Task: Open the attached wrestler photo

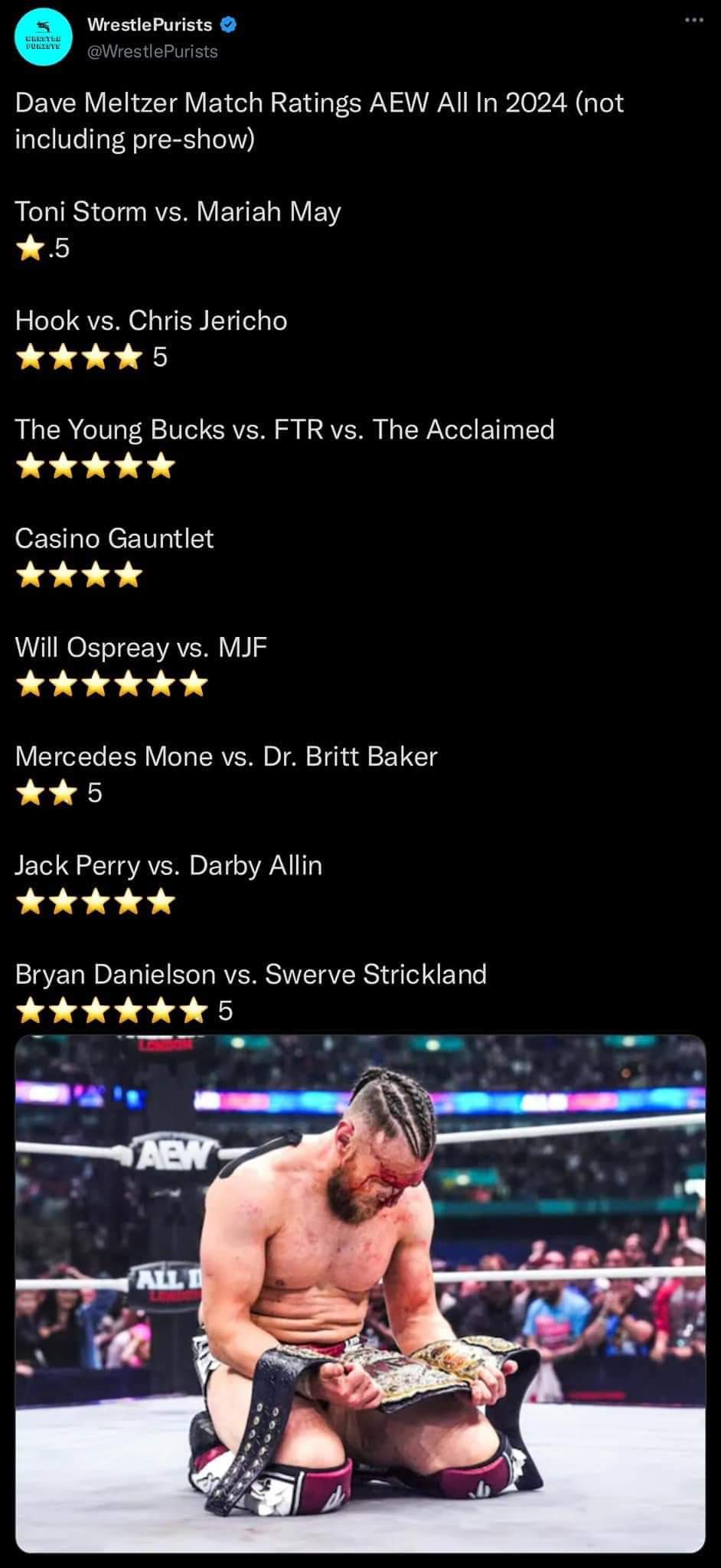Action: (x=360, y=1292)
